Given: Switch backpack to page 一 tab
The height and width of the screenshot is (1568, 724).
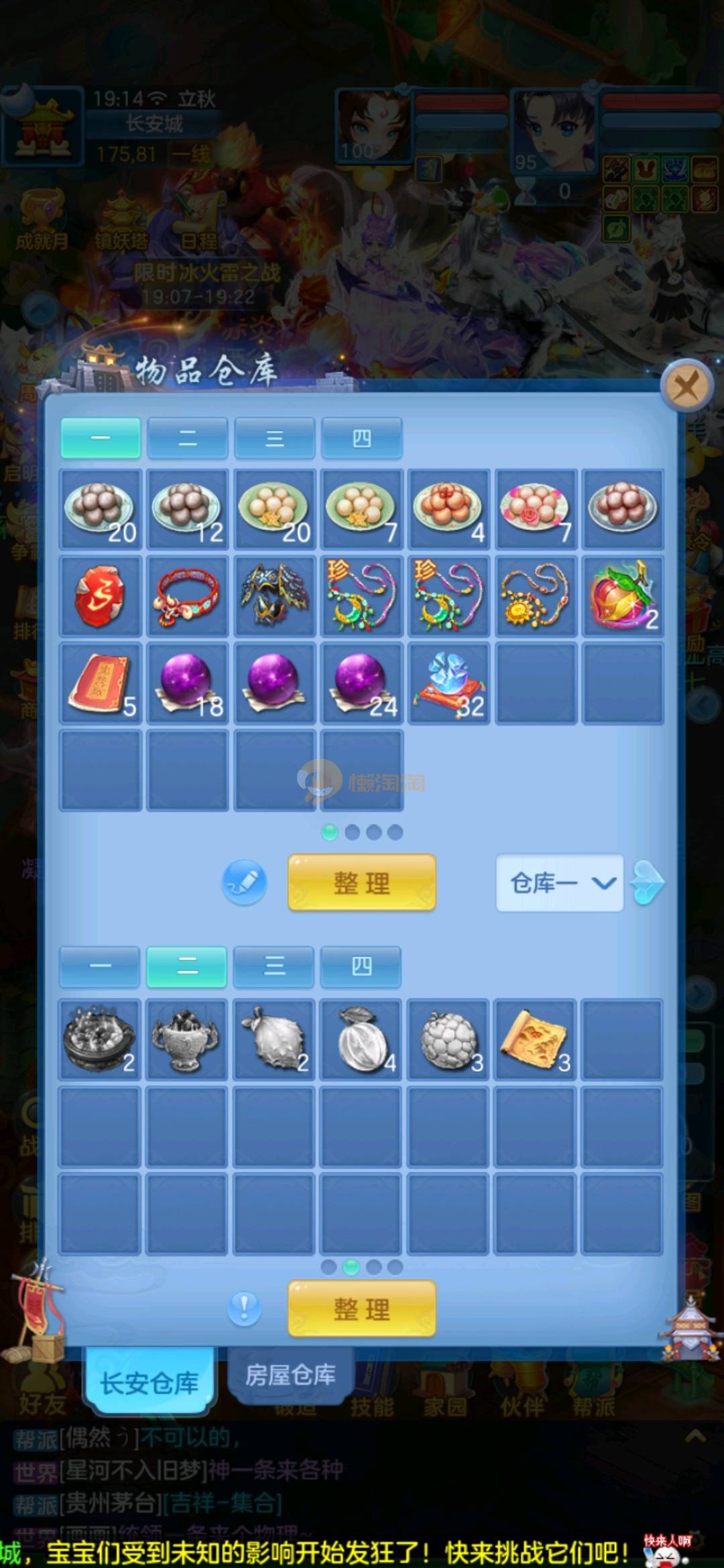Looking at the screenshot, I should pyautogui.click(x=100, y=966).
